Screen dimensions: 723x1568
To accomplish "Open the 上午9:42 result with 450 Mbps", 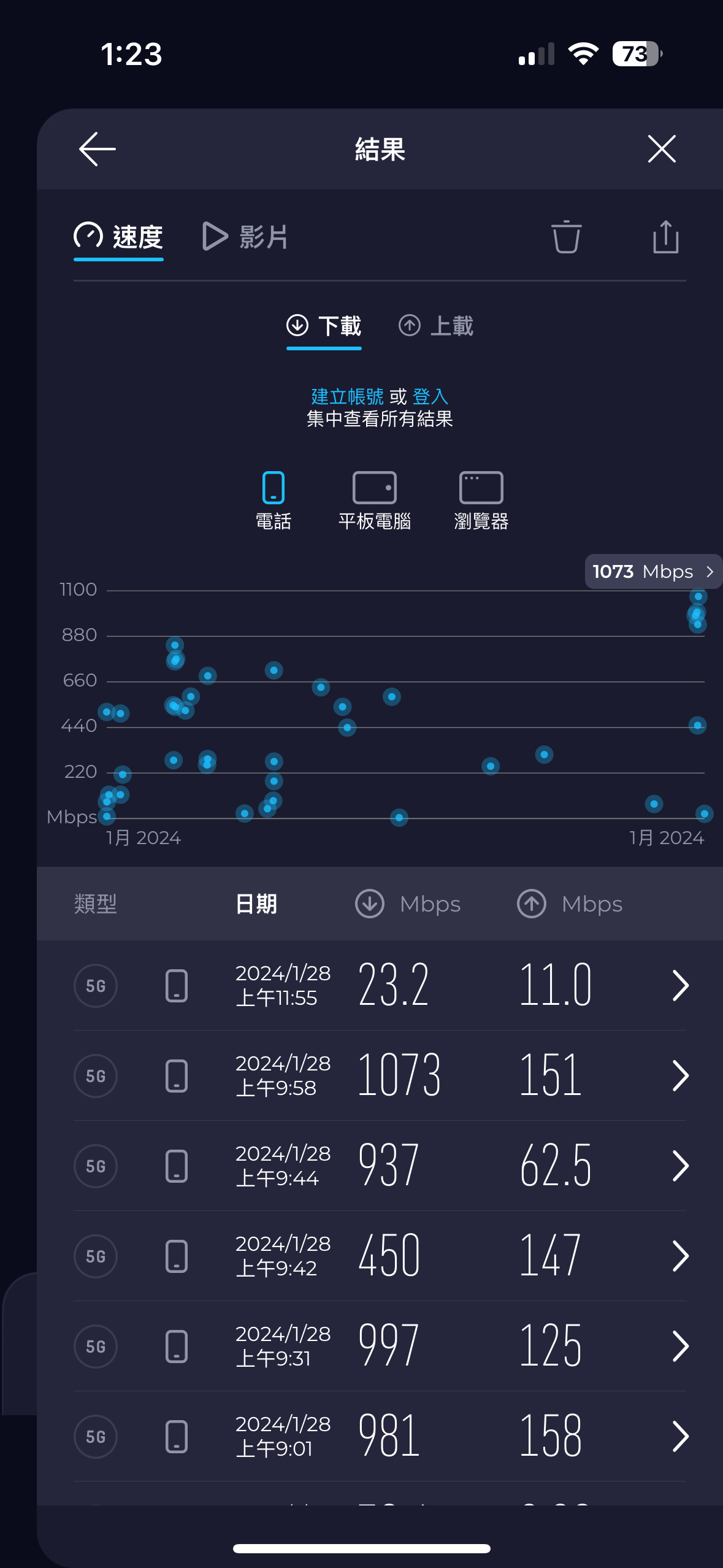I will 379,1256.
